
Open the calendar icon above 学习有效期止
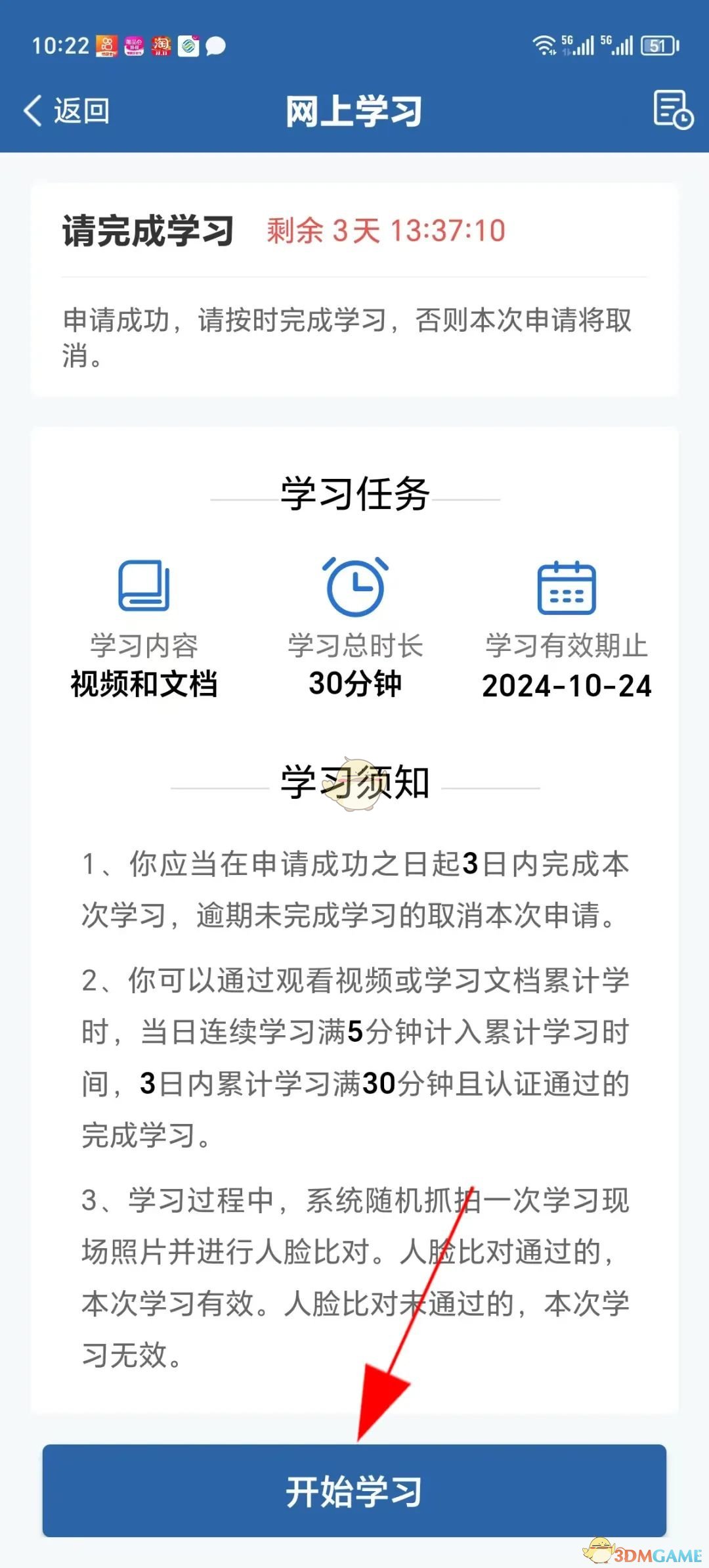point(567,588)
